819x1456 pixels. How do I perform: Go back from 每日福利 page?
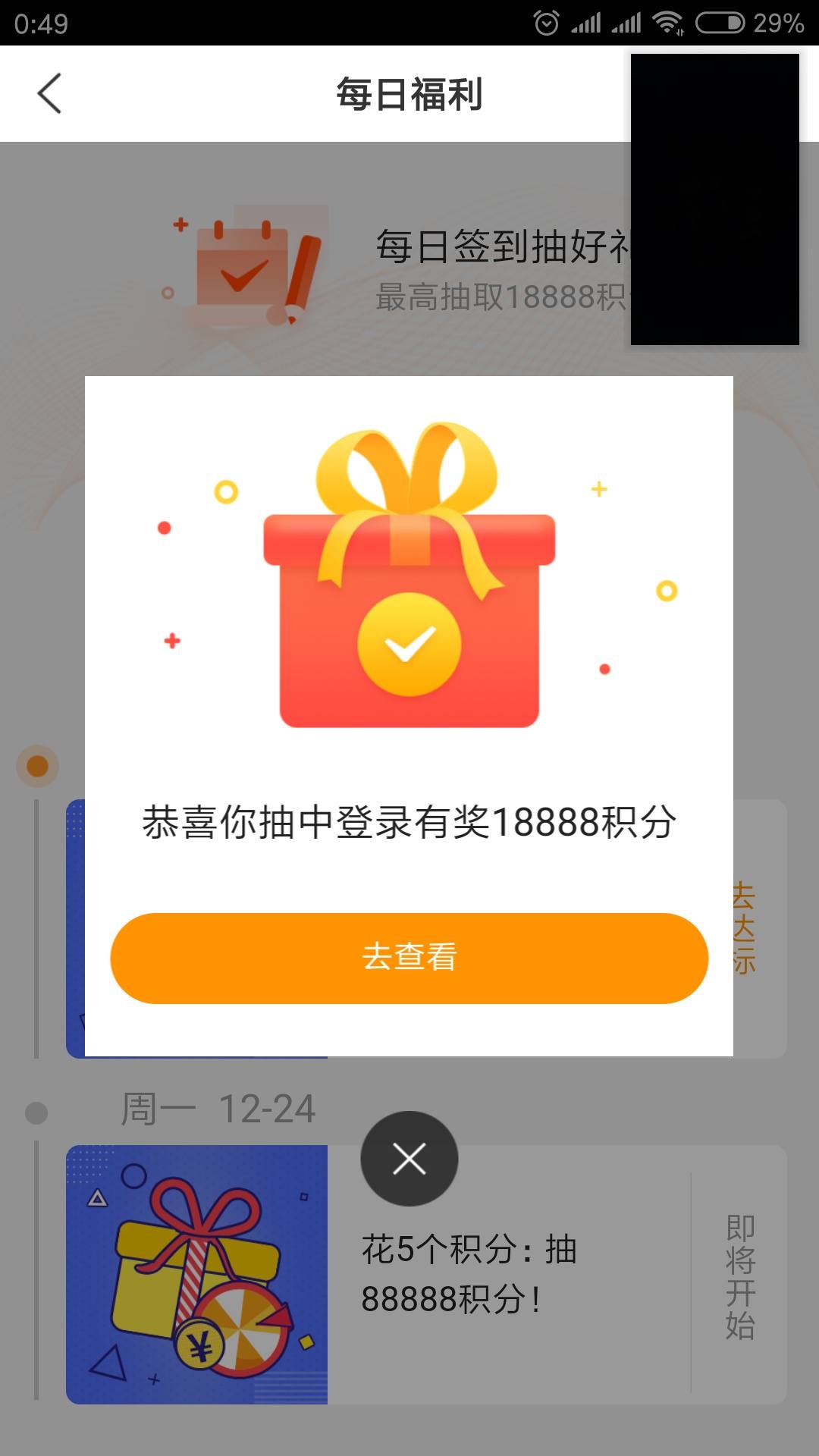coord(49,94)
